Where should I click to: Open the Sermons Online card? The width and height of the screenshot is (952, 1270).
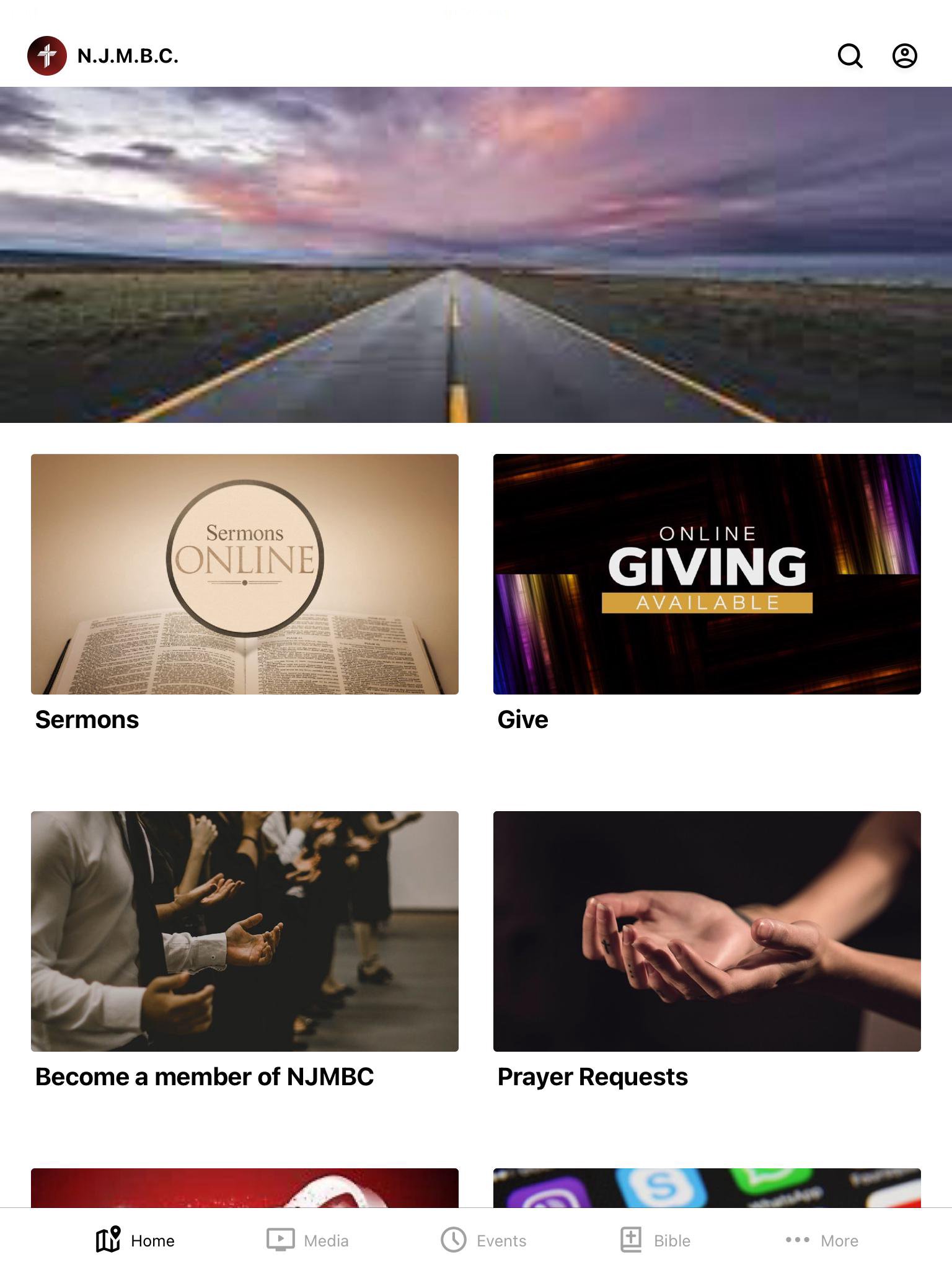click(245, 574)
